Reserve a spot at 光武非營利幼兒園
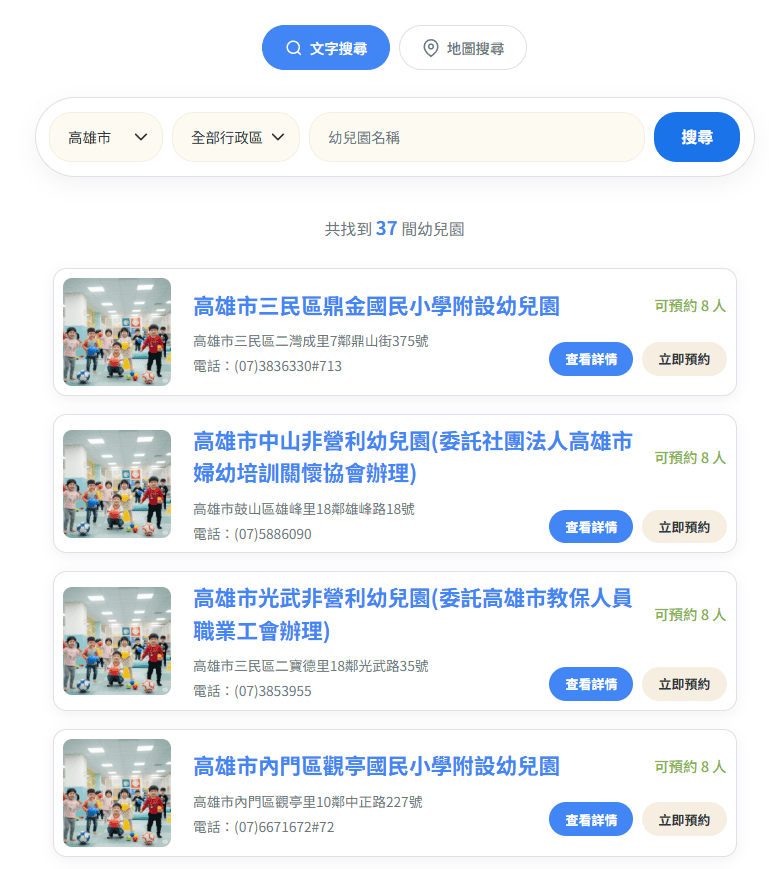This screenshot has height=869, width=769. (684, 684)
